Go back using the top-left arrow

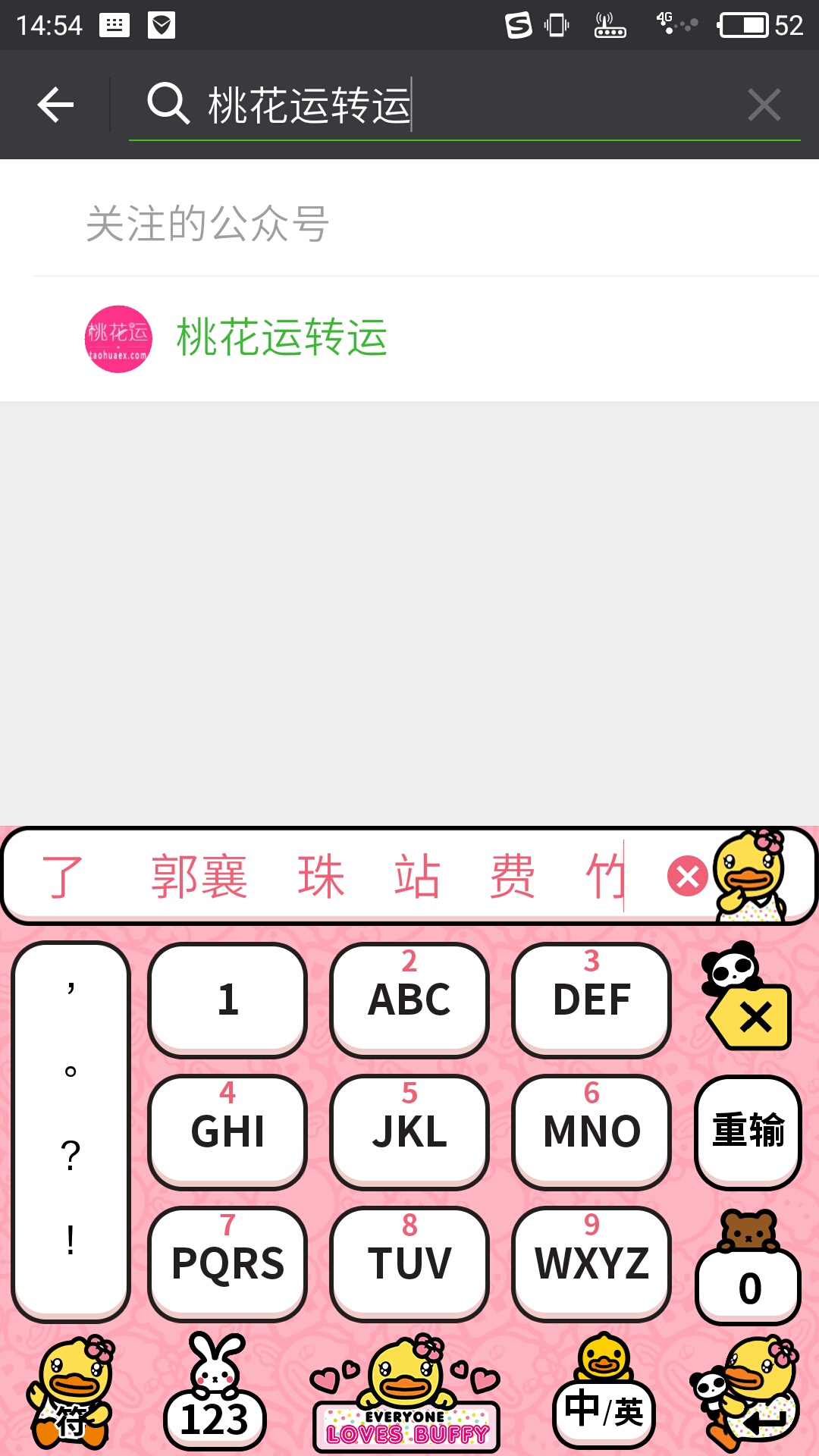click(55, 105)
